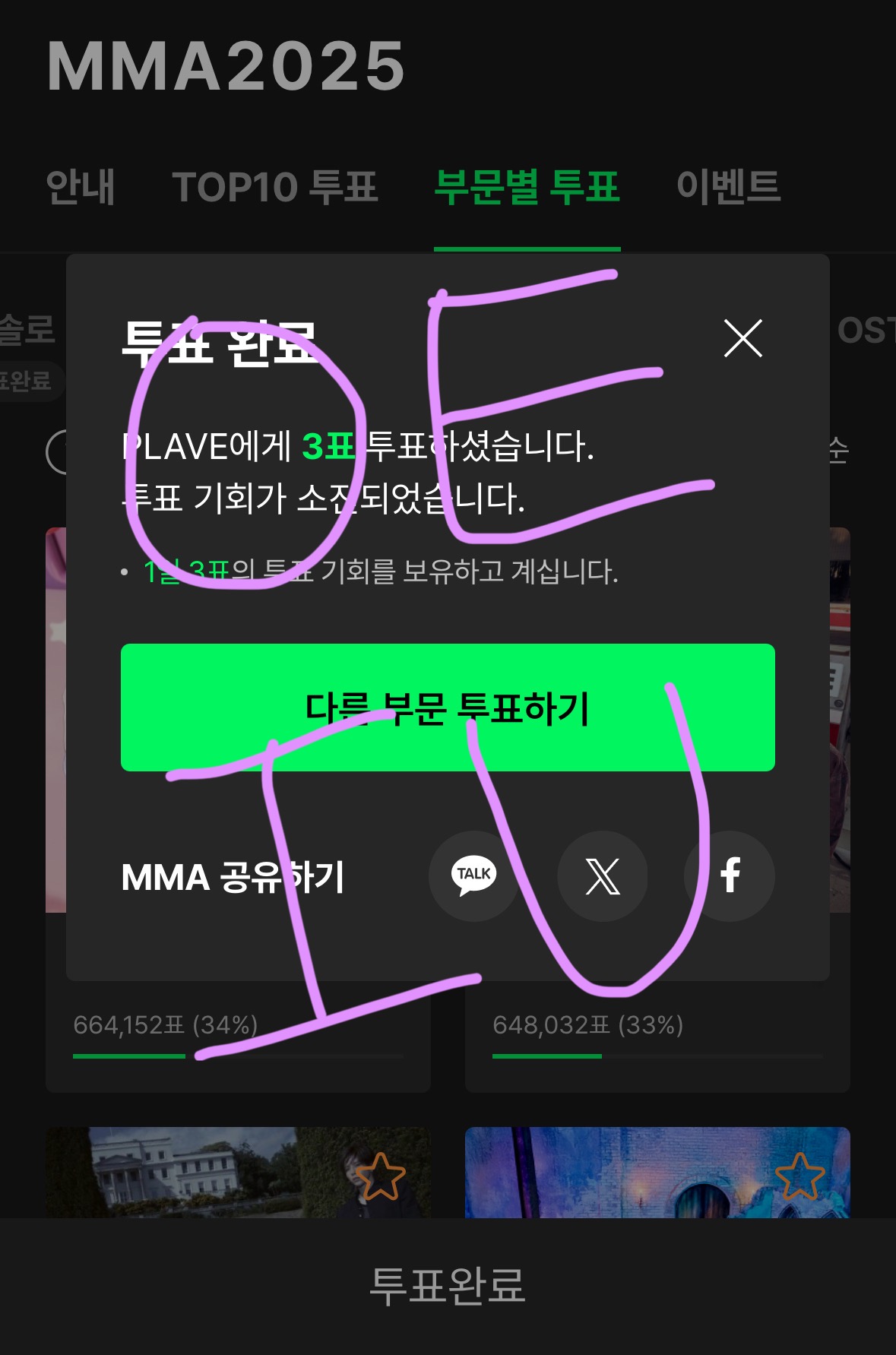This screenshot has width=896, height=1355.
Task: Click the MMA 공유하기 label
Action: point(233,875)
